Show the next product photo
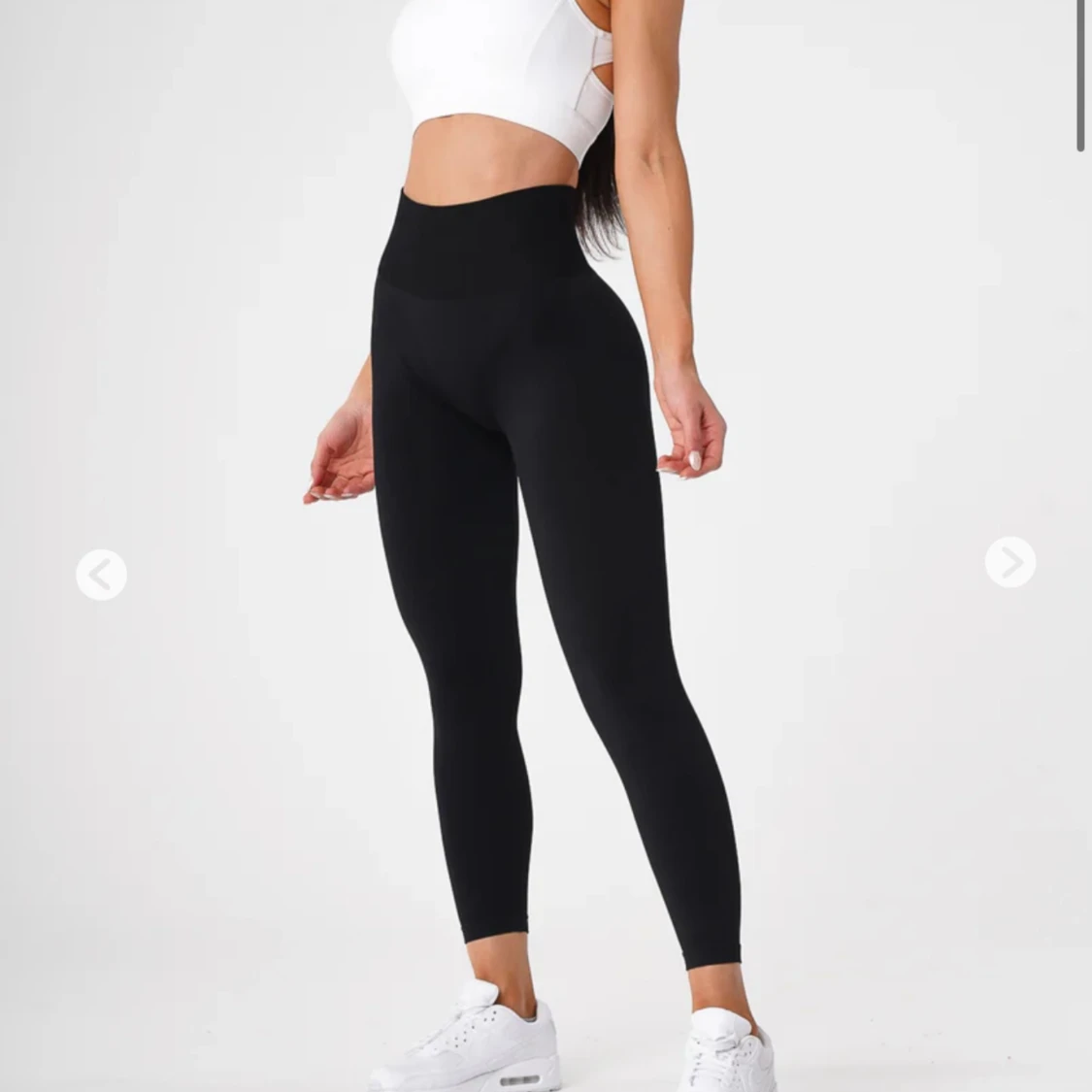This screenshot has height=1092, width=1092. [1009, 562]
